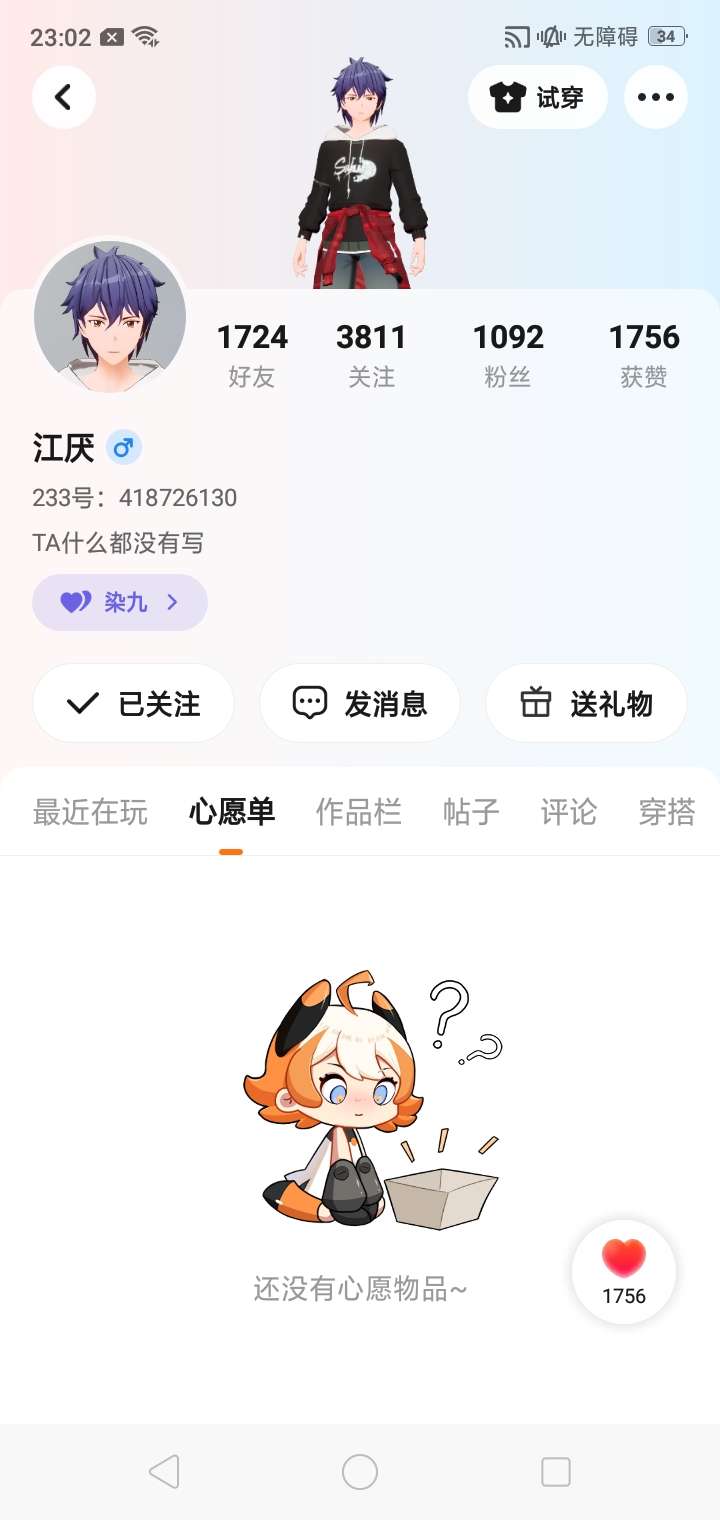Tap 送礼物 to send a gift
This screenshot has width=720, height=1520.
pos(586,703)
